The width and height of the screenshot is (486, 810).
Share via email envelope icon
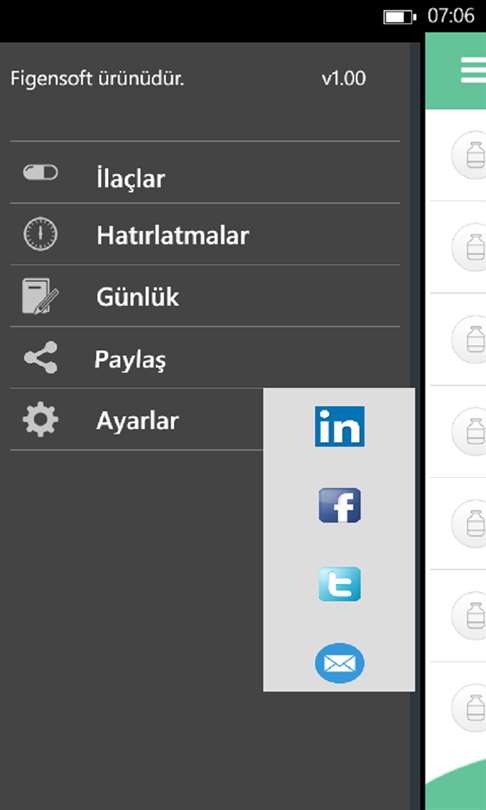click(339, 663)
